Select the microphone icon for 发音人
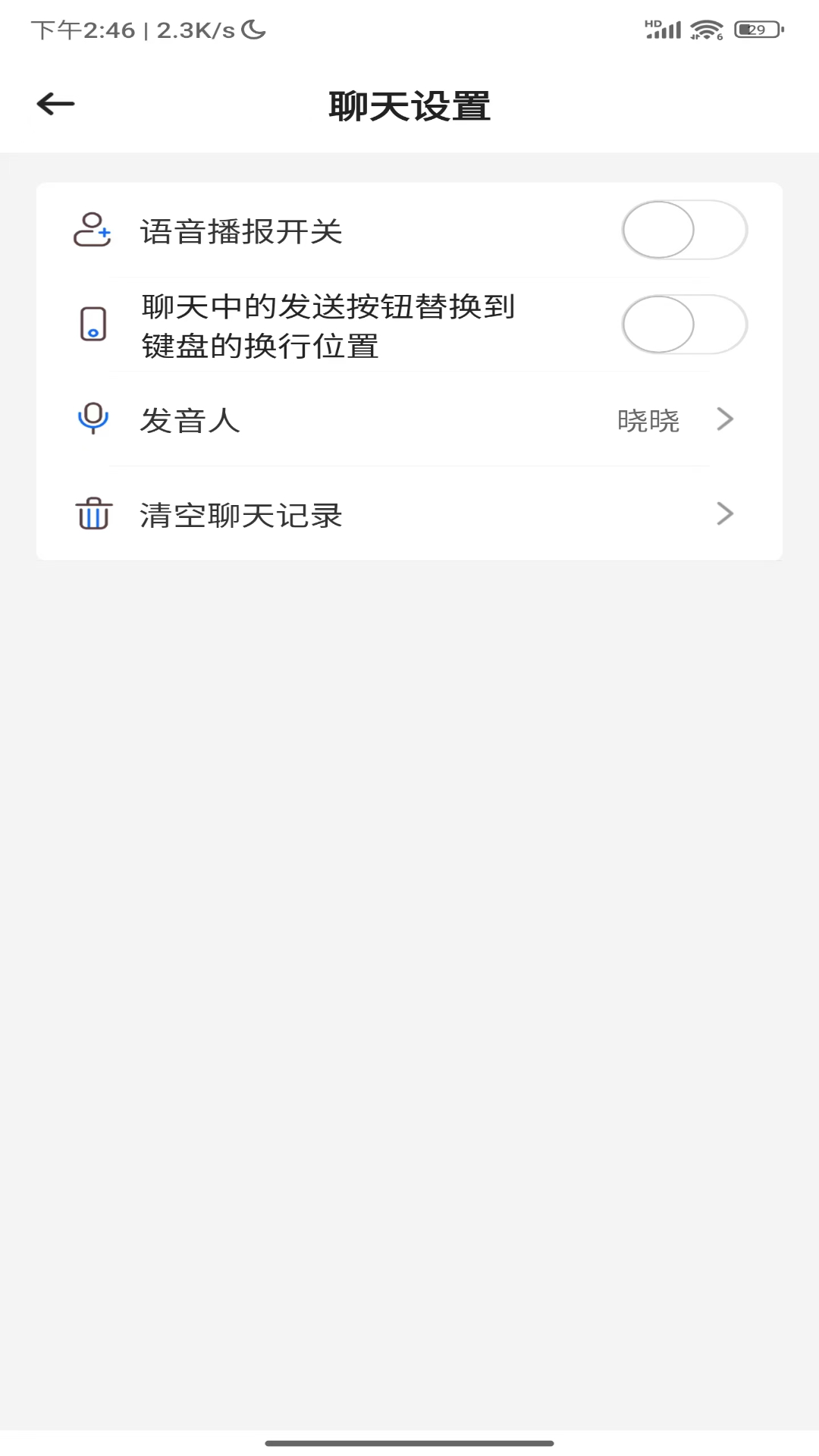 [x=92, y=419]
